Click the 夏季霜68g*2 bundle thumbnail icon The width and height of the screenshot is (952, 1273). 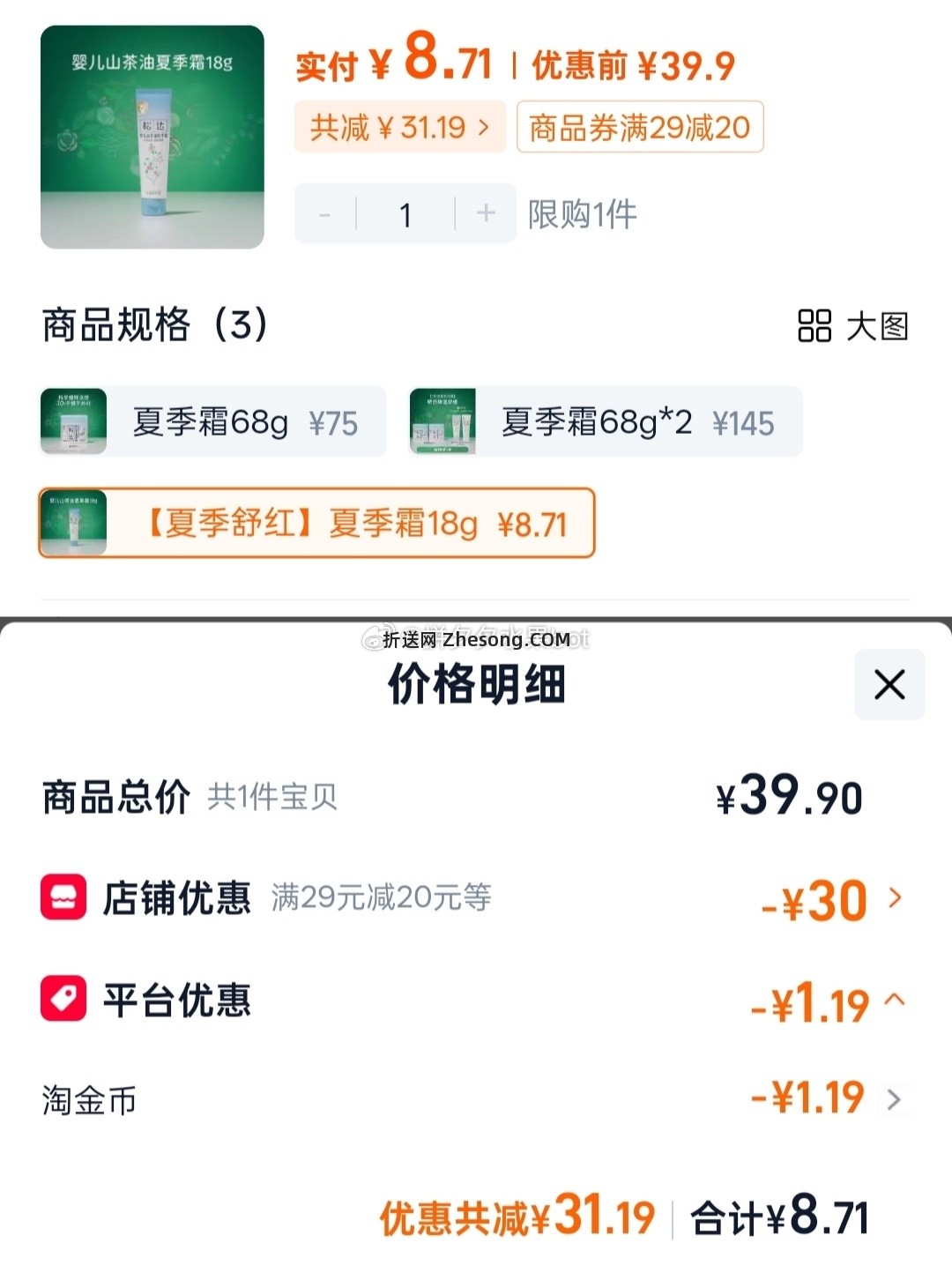(x=443, y=422)
